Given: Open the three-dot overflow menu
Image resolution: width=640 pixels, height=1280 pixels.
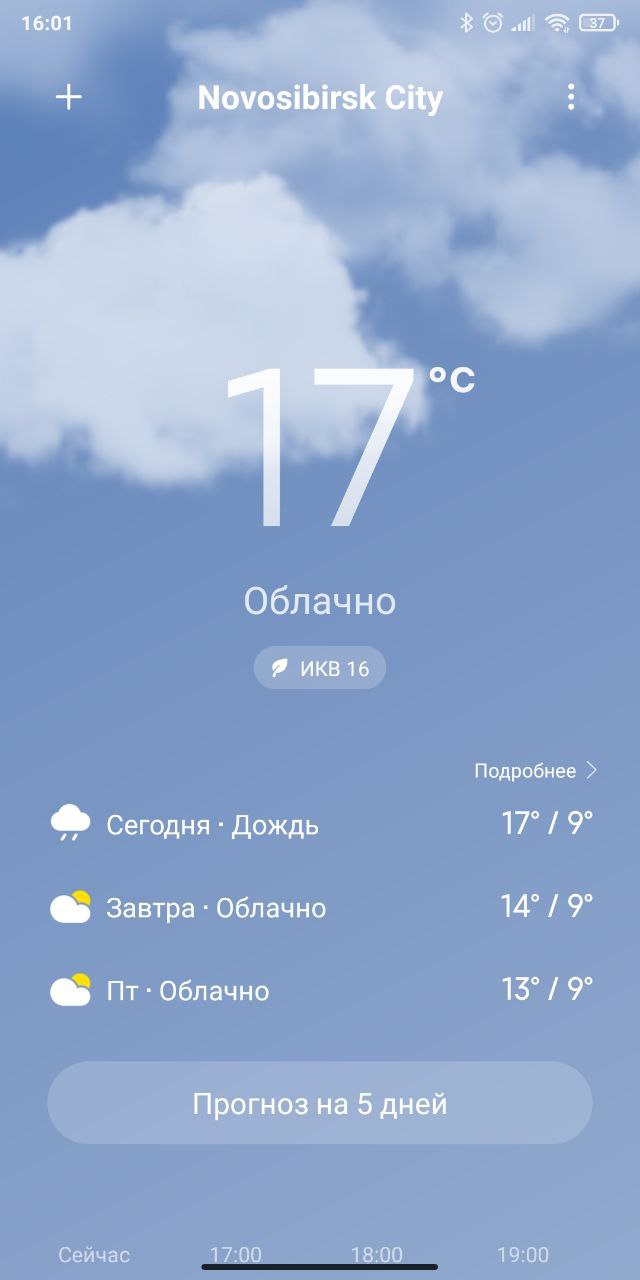Looking at the screenshot, I should coord(571,97).
